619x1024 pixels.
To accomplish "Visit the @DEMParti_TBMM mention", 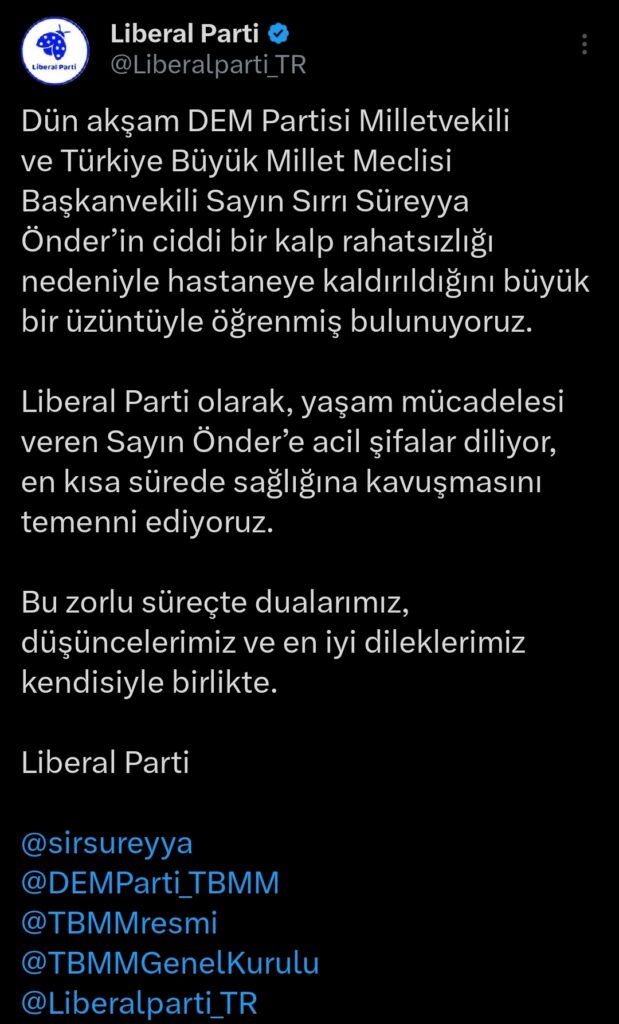I will click(x=150, y=883).
